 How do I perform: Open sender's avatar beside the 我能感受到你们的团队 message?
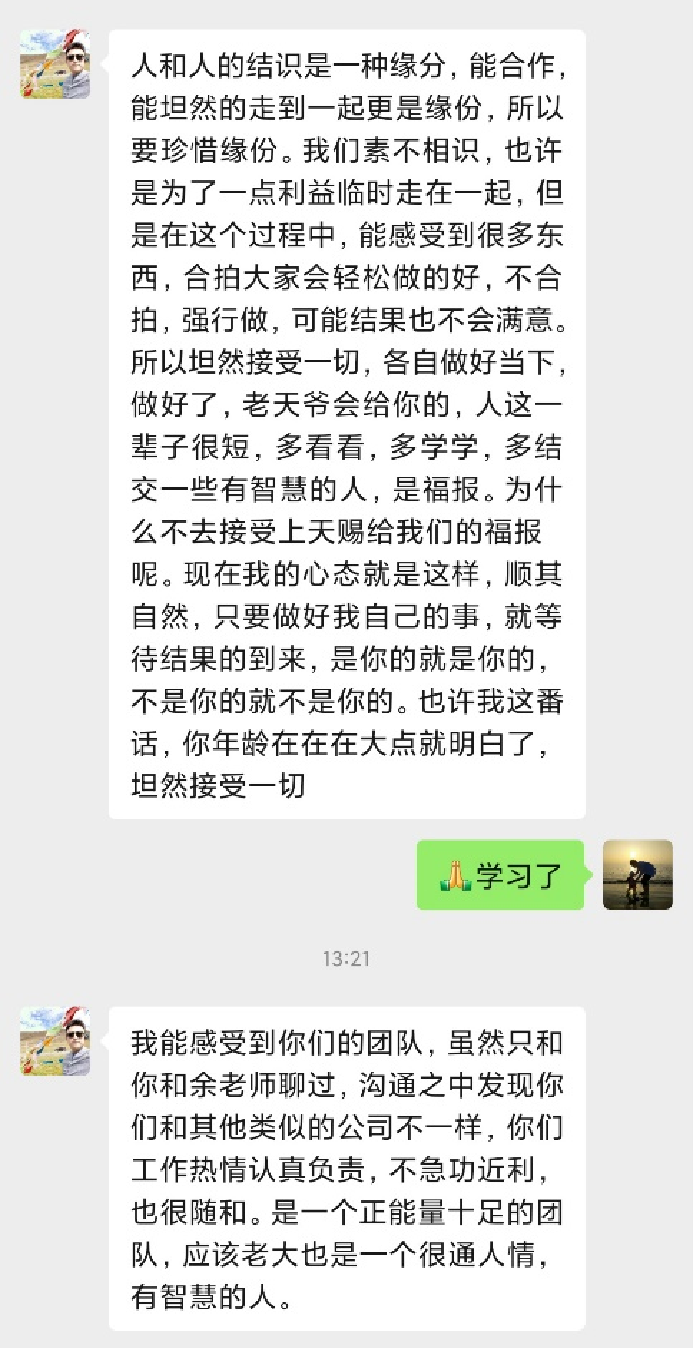(x=55, y=1041)
